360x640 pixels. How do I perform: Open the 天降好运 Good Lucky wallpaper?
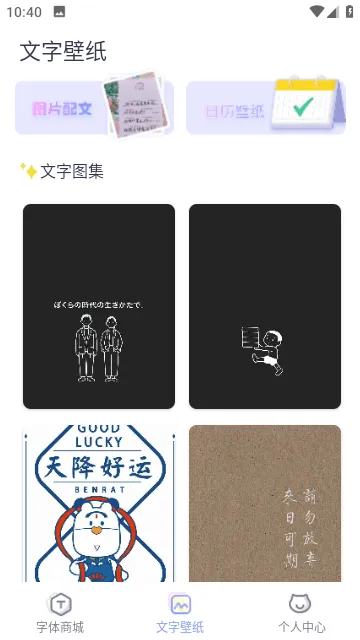tap(99, 503)
